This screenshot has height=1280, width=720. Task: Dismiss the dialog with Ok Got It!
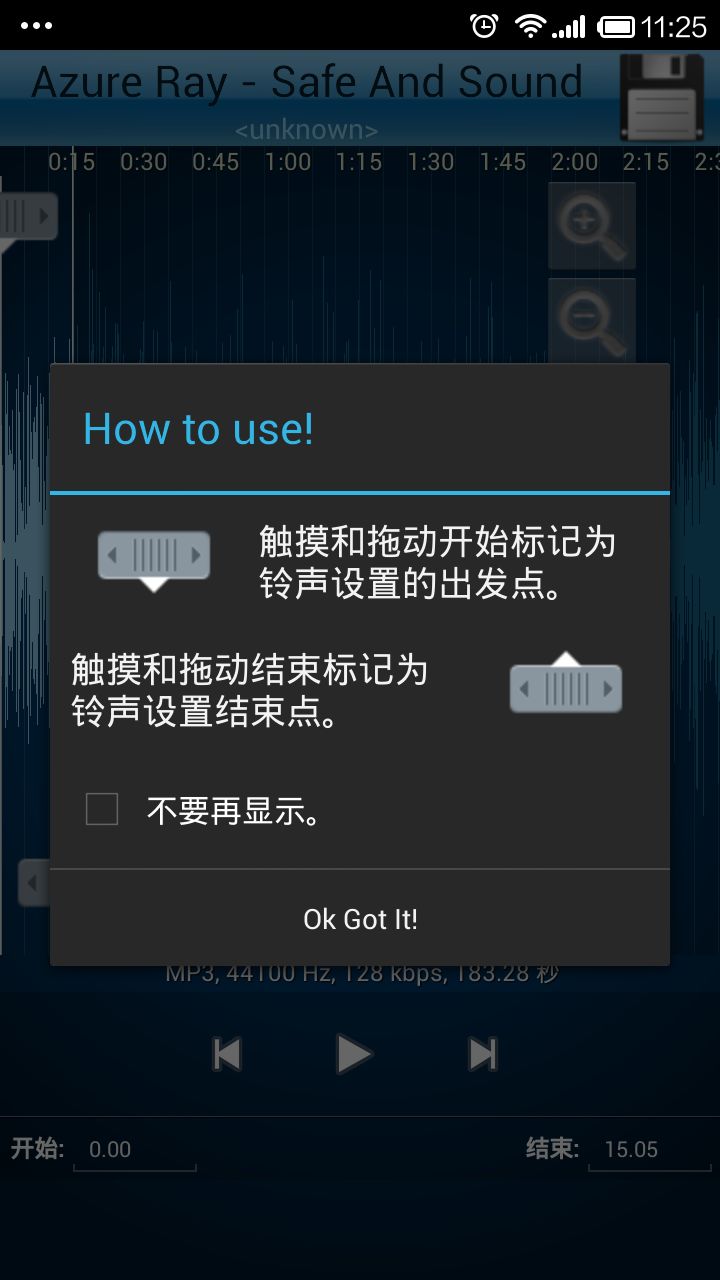(x=360, y=918)
